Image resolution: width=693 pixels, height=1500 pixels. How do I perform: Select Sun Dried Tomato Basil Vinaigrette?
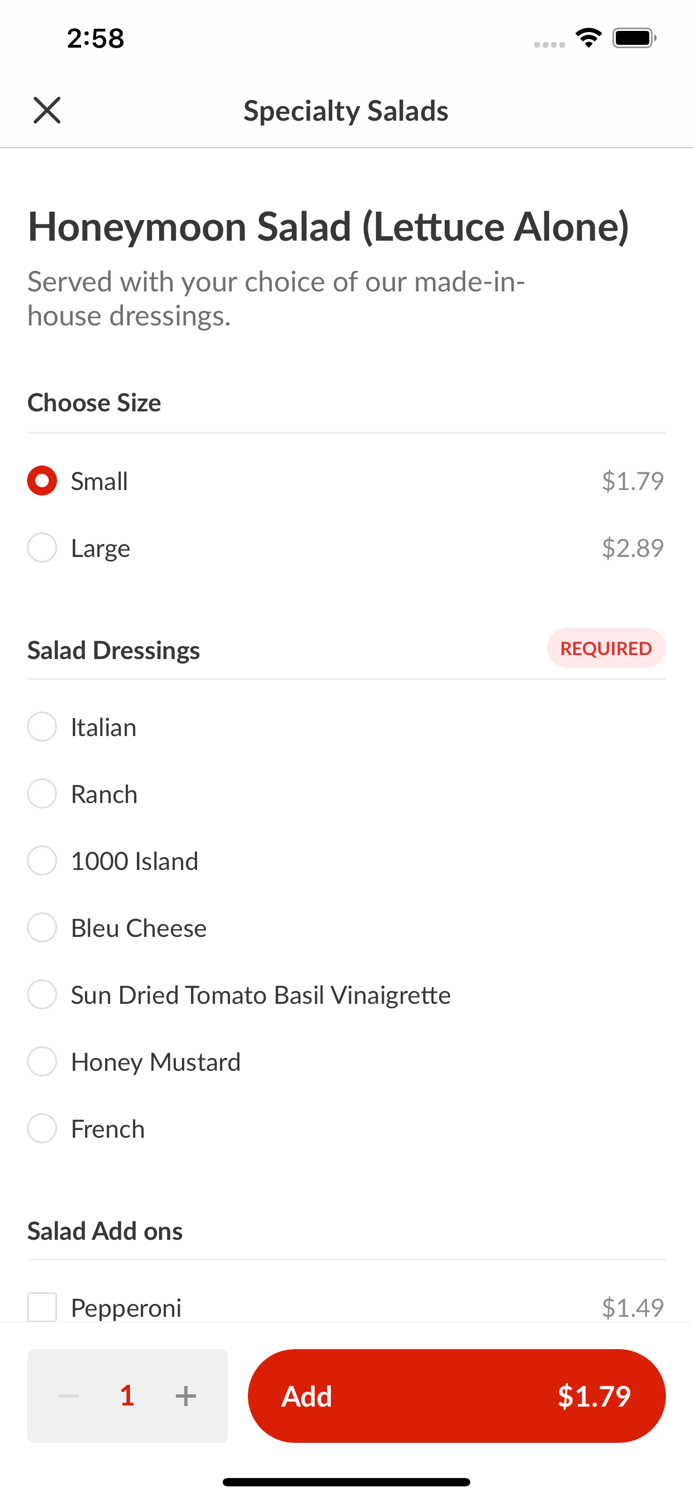[42, 995]
